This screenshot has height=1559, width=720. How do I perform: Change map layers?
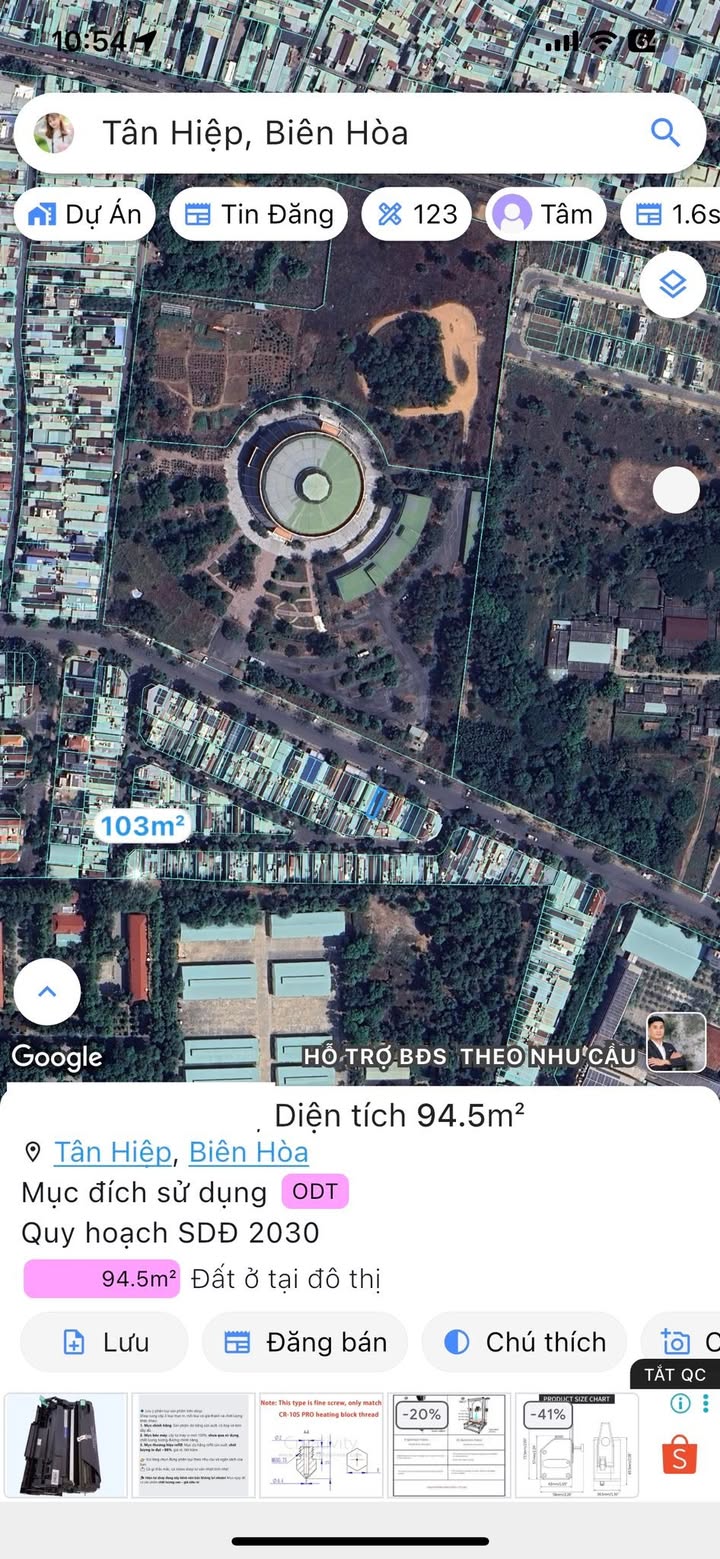coord(673,285)
